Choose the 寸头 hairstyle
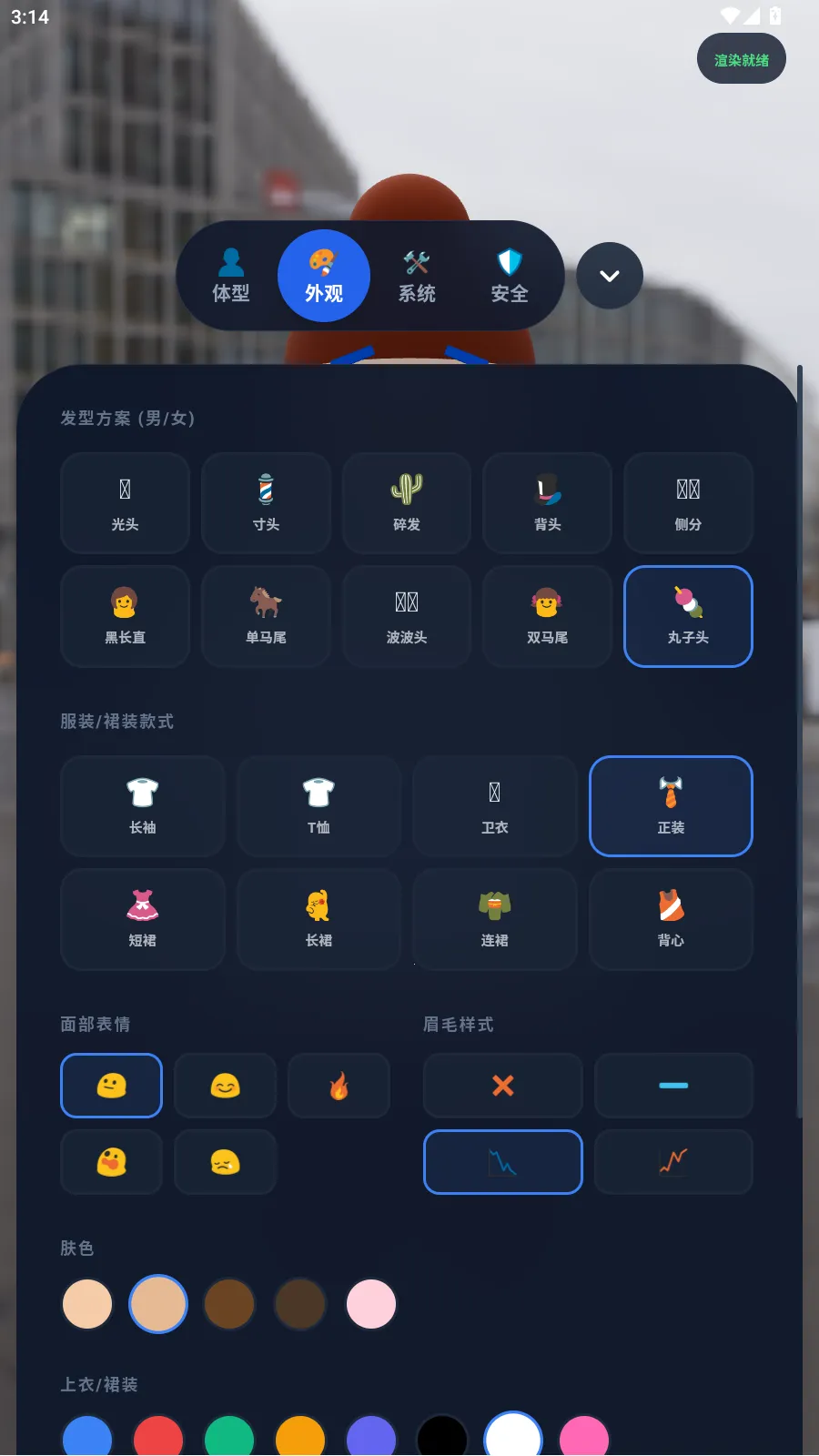The image size is (819, 1456). pyautogui.click(x=266, y=503)
